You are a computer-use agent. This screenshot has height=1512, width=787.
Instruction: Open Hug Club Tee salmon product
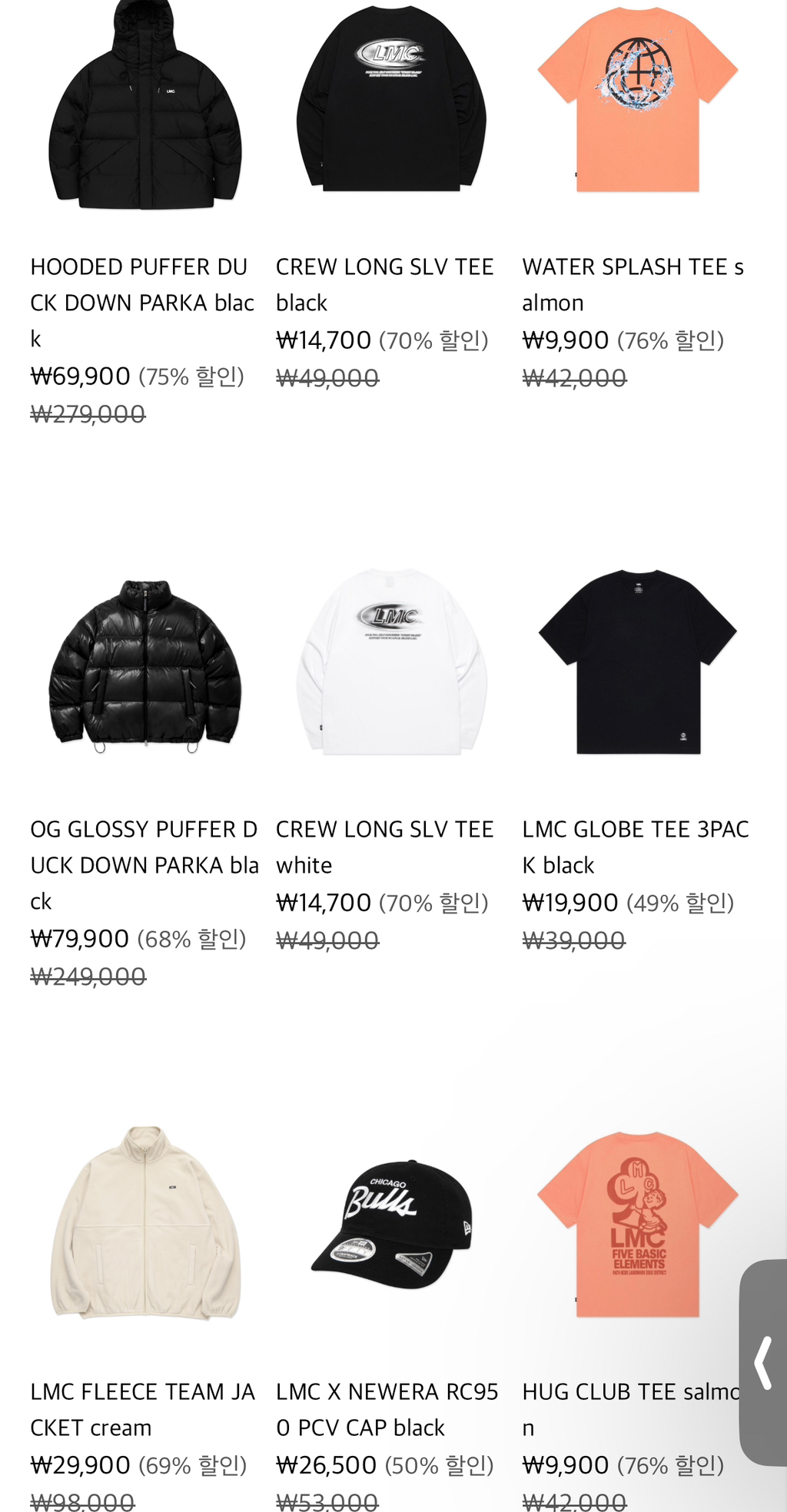[x=637, y=1223]
